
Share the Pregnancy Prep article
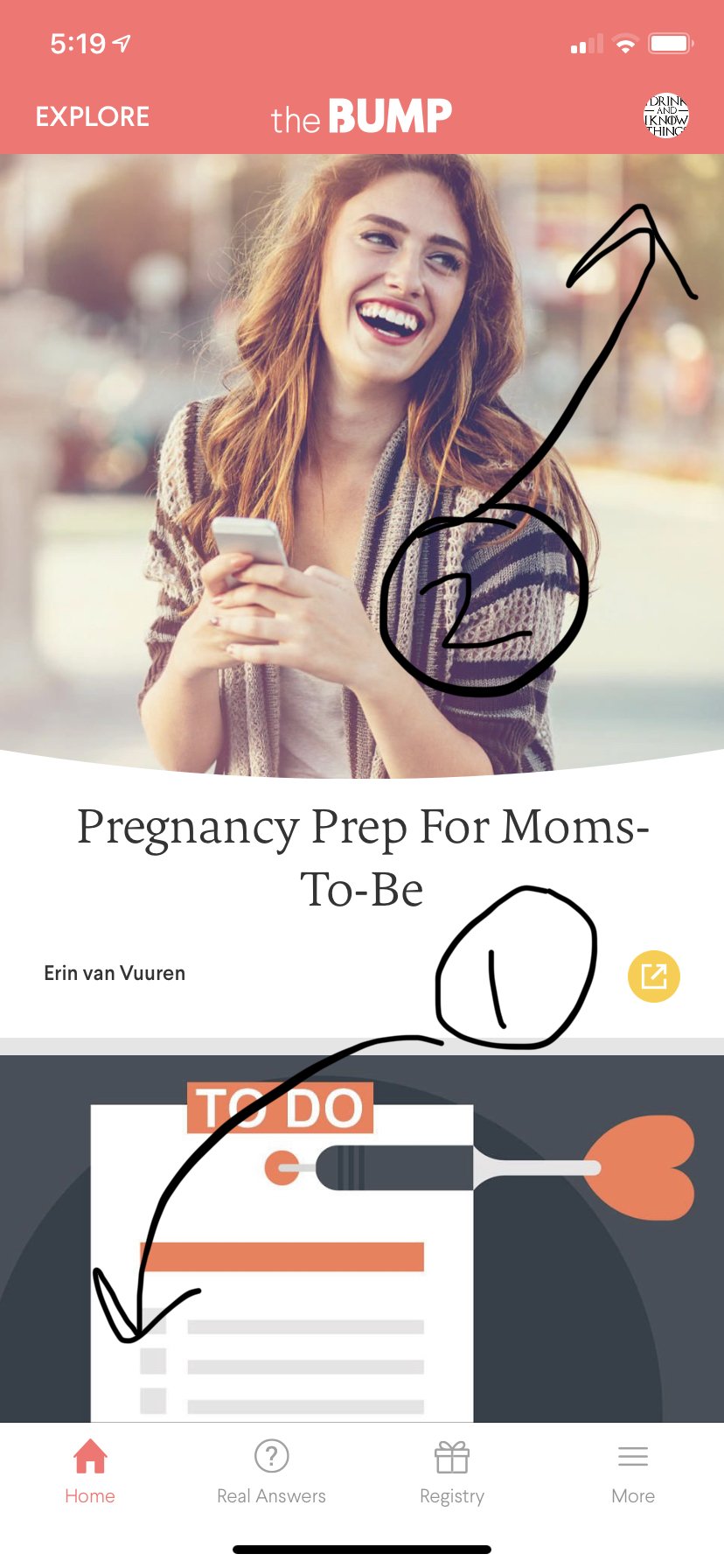tap(653, 976)
